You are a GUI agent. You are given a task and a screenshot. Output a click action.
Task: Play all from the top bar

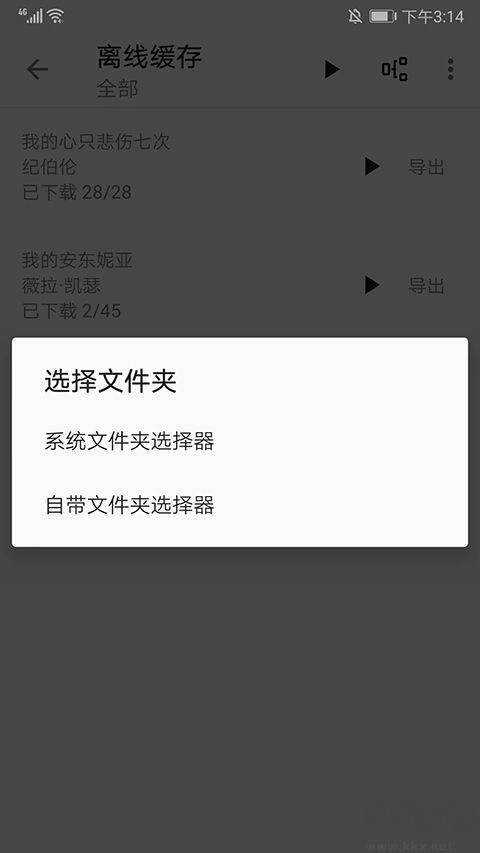(332, 70)
